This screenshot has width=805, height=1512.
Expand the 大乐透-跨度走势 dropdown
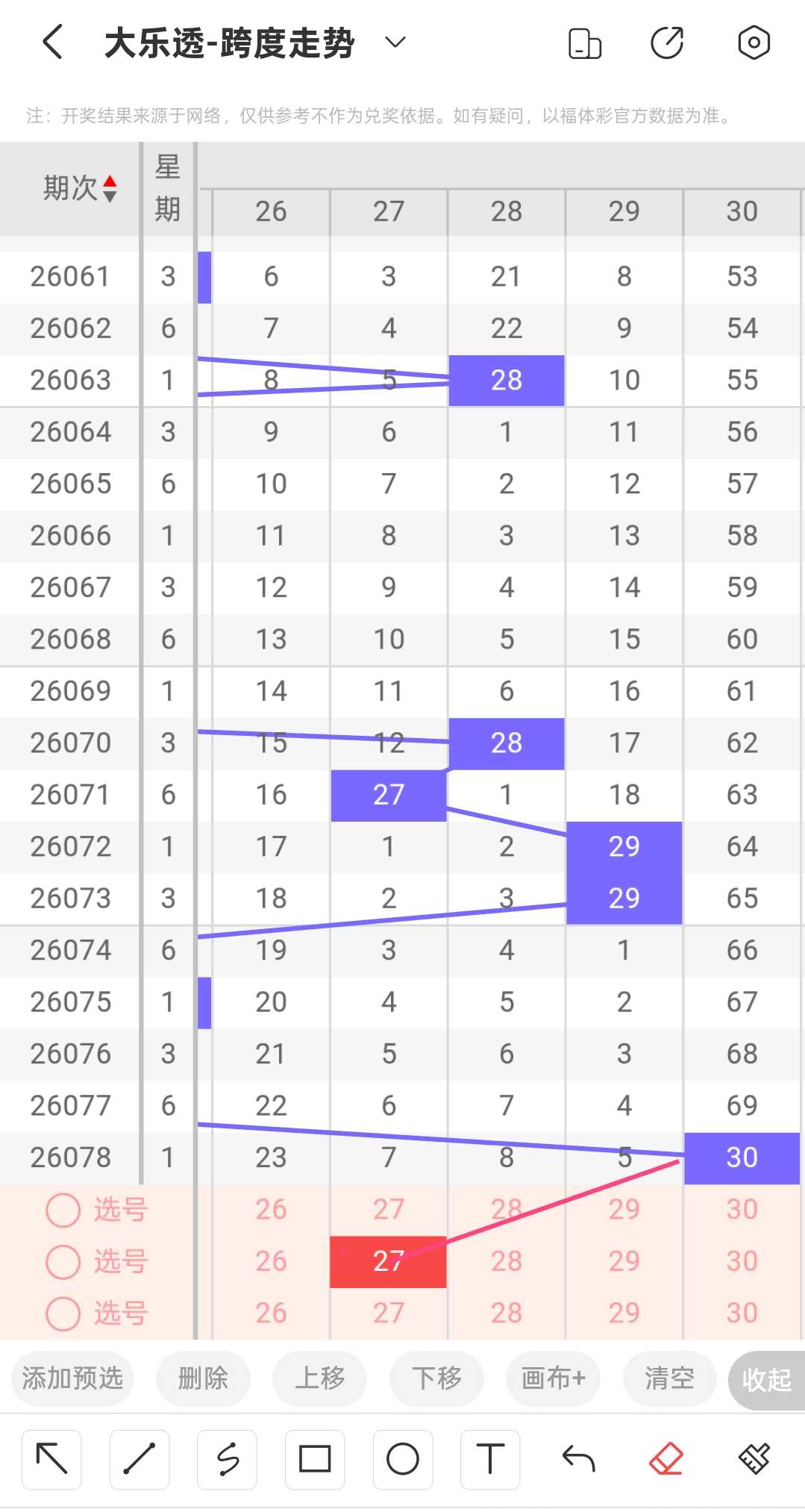click(395, 42)
